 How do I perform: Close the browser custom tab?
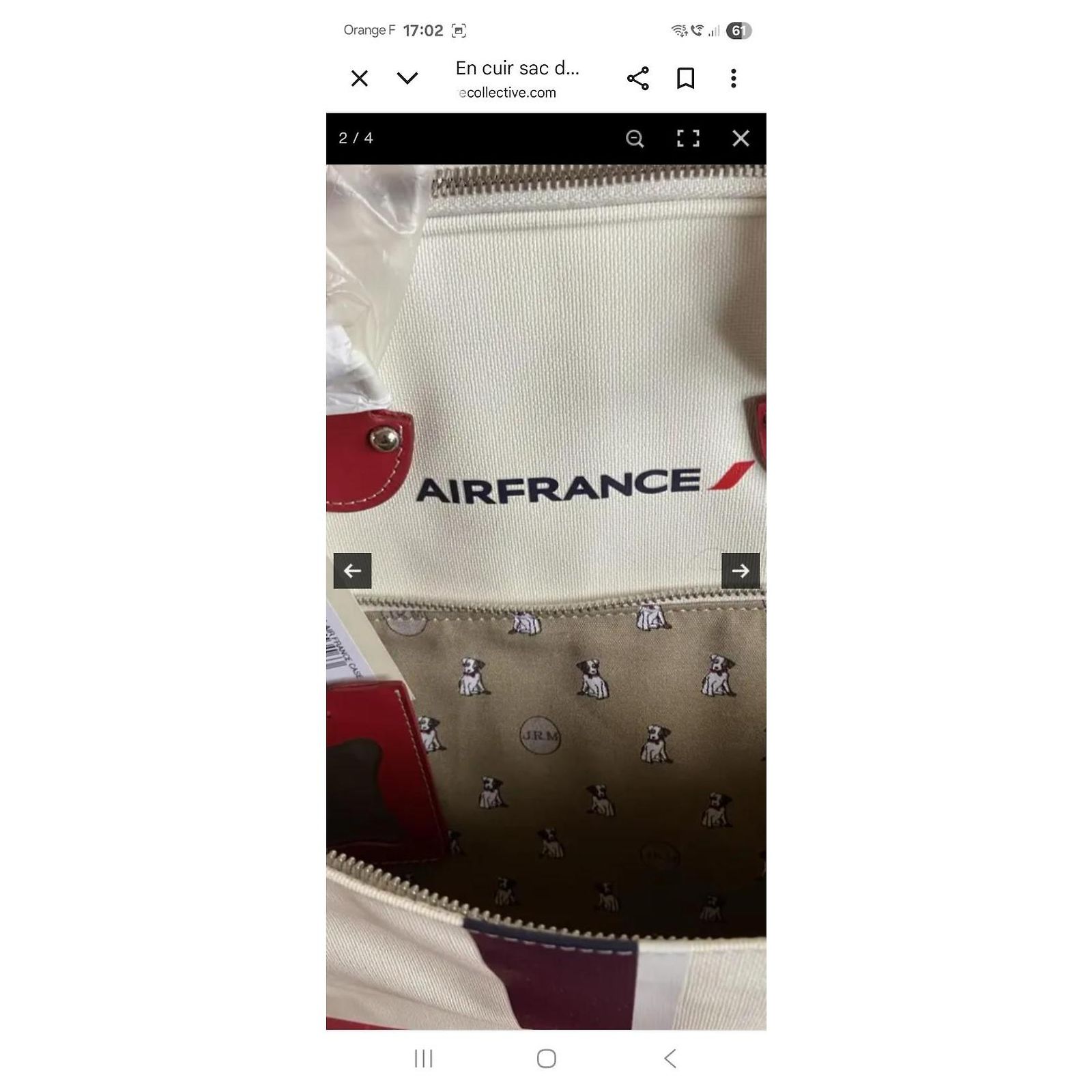[x=359, y=78]
